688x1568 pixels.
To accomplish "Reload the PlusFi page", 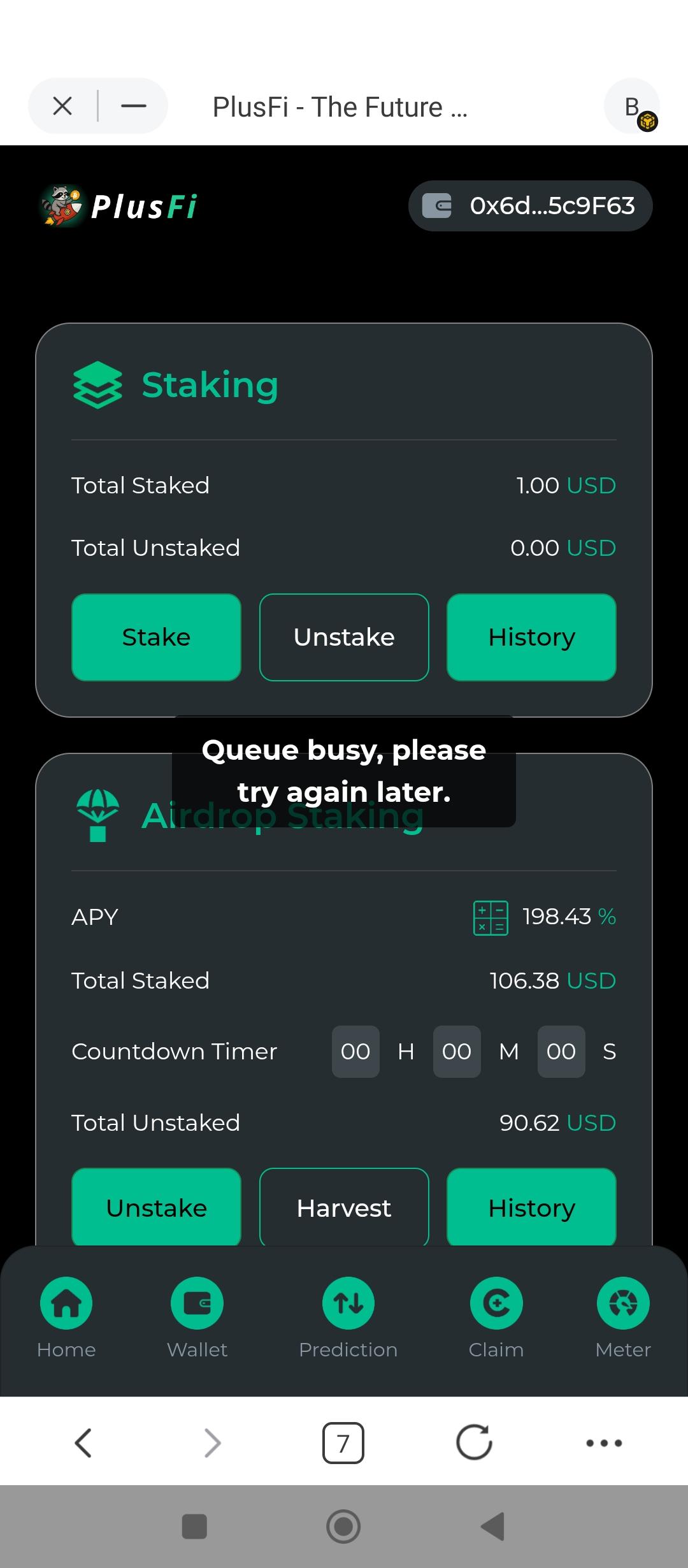I will (474, 1442).
